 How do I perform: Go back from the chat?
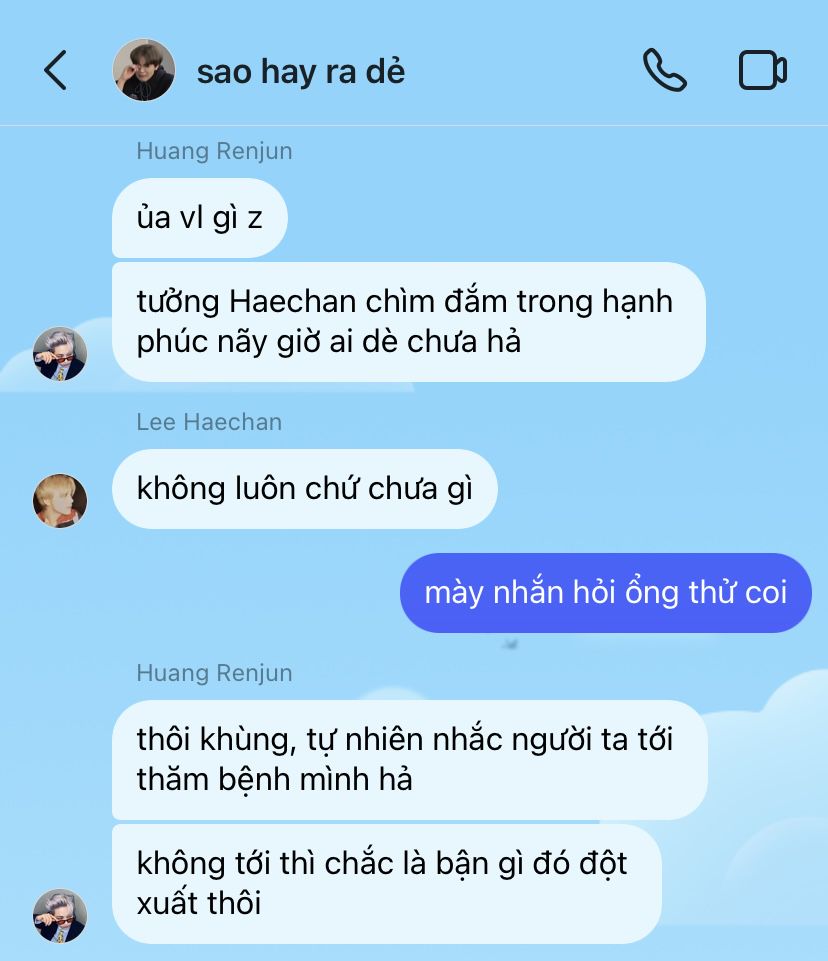pos(55,71)
